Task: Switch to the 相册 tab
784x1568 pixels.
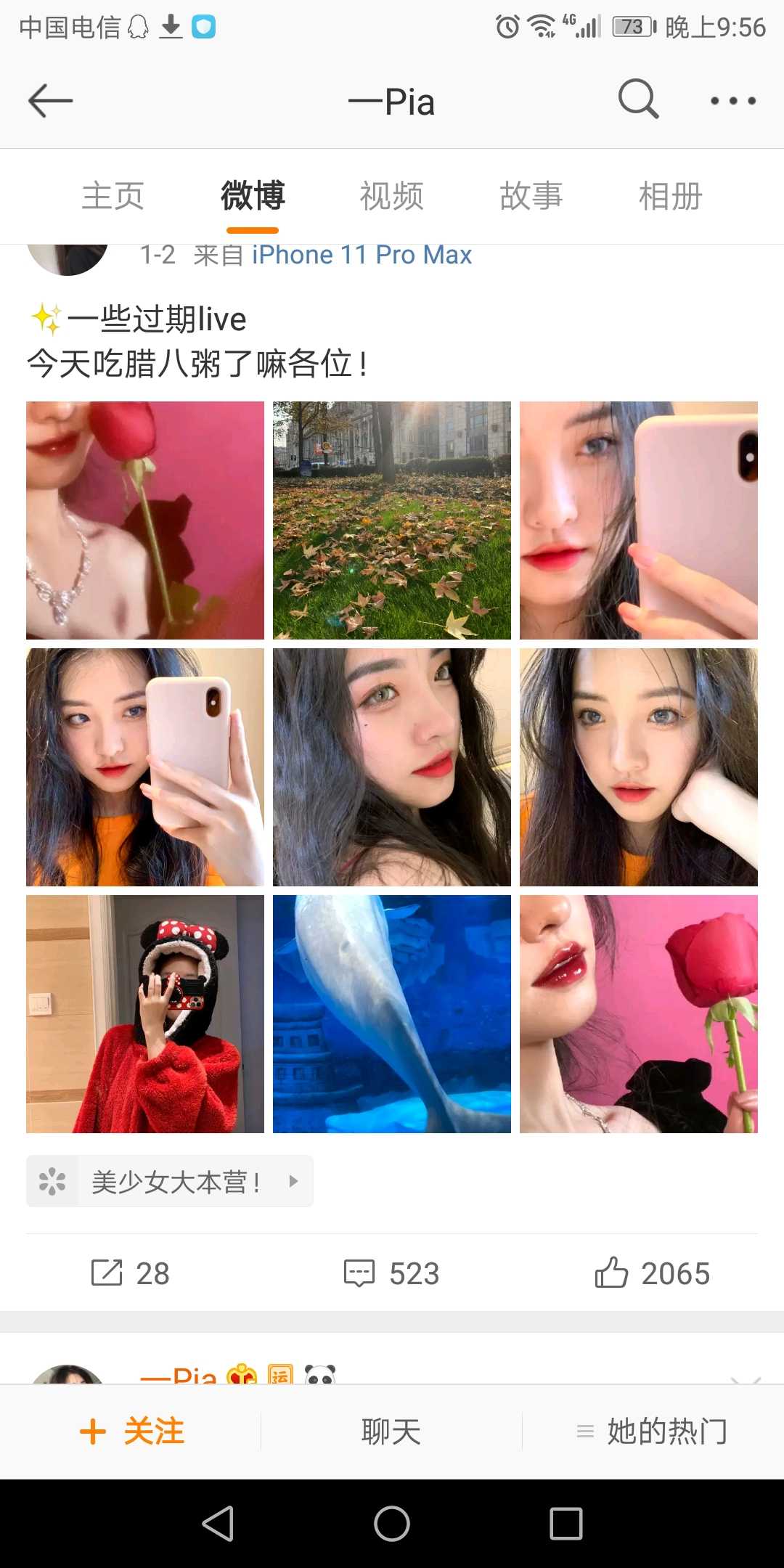Action: (x=670, y=196)
